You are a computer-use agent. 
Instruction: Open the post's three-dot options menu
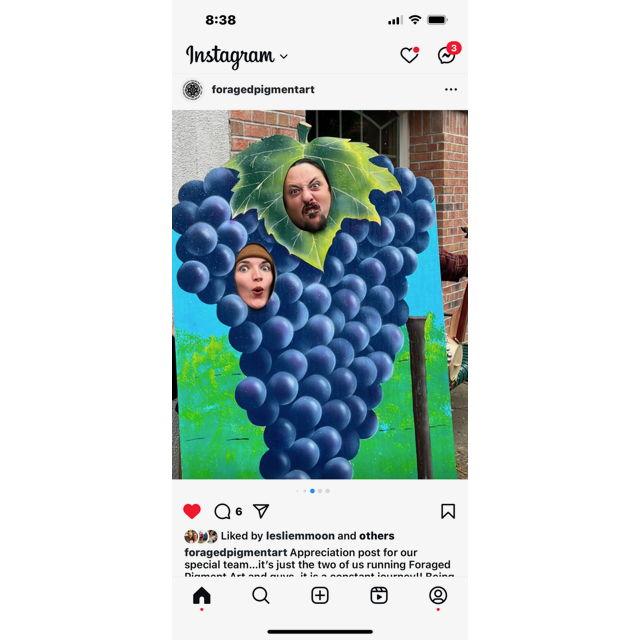451,90
